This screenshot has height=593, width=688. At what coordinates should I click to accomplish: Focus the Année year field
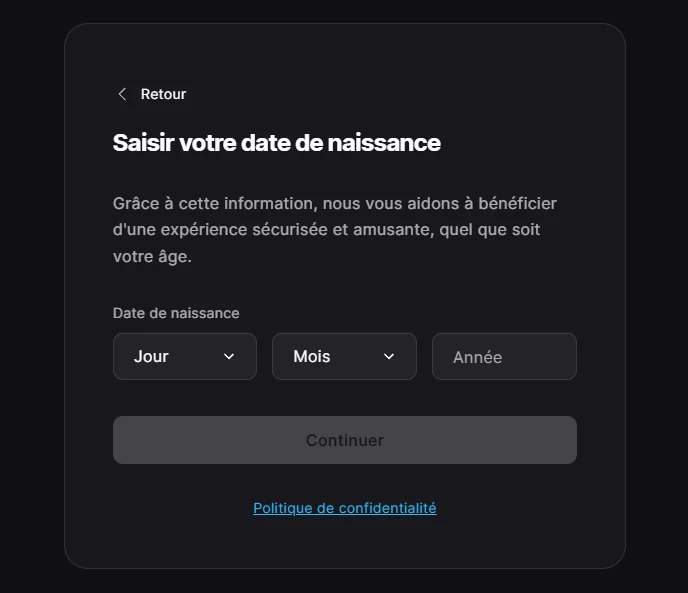504,357
